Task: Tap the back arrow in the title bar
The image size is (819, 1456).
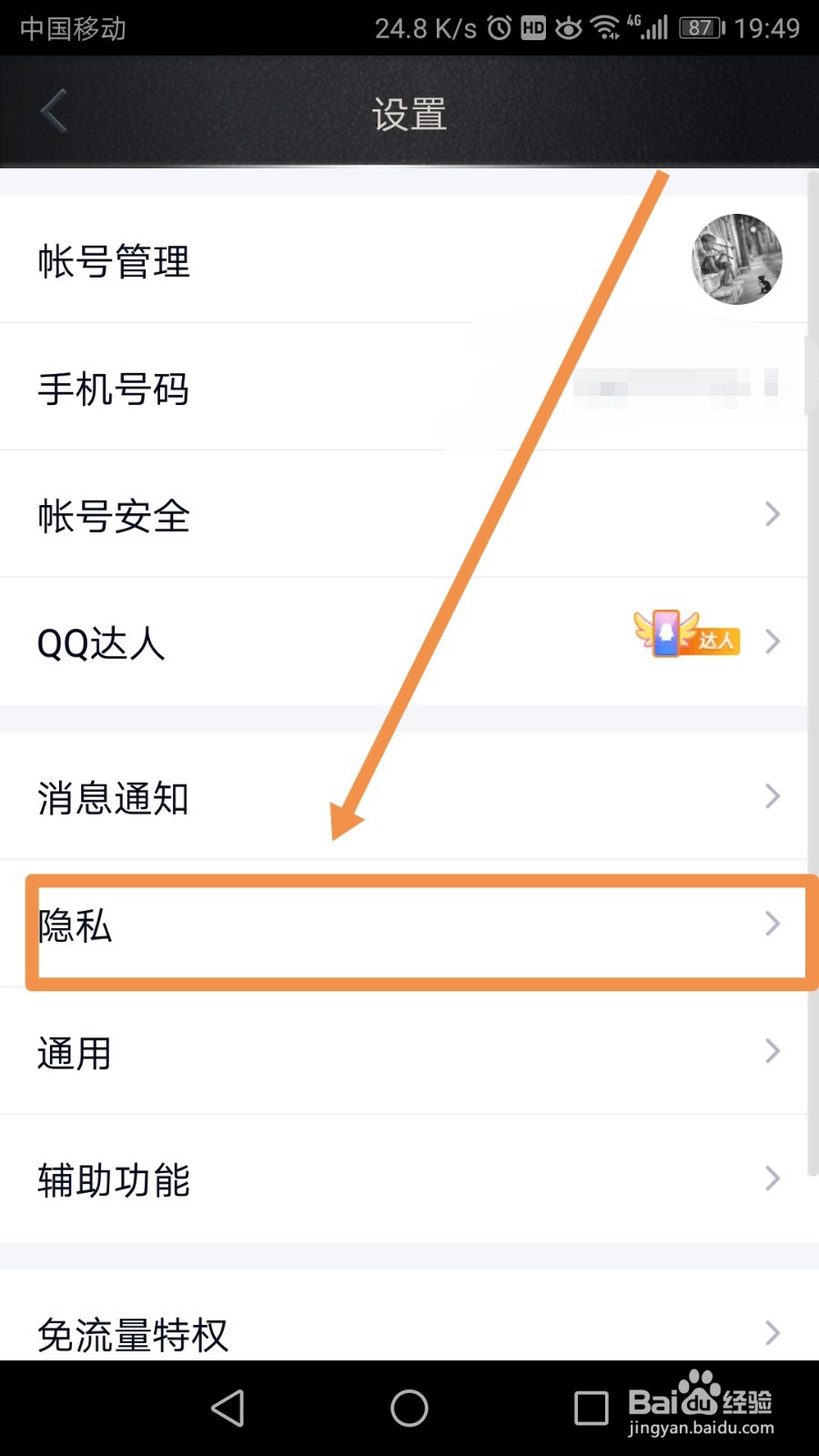Action: [52, 109]
